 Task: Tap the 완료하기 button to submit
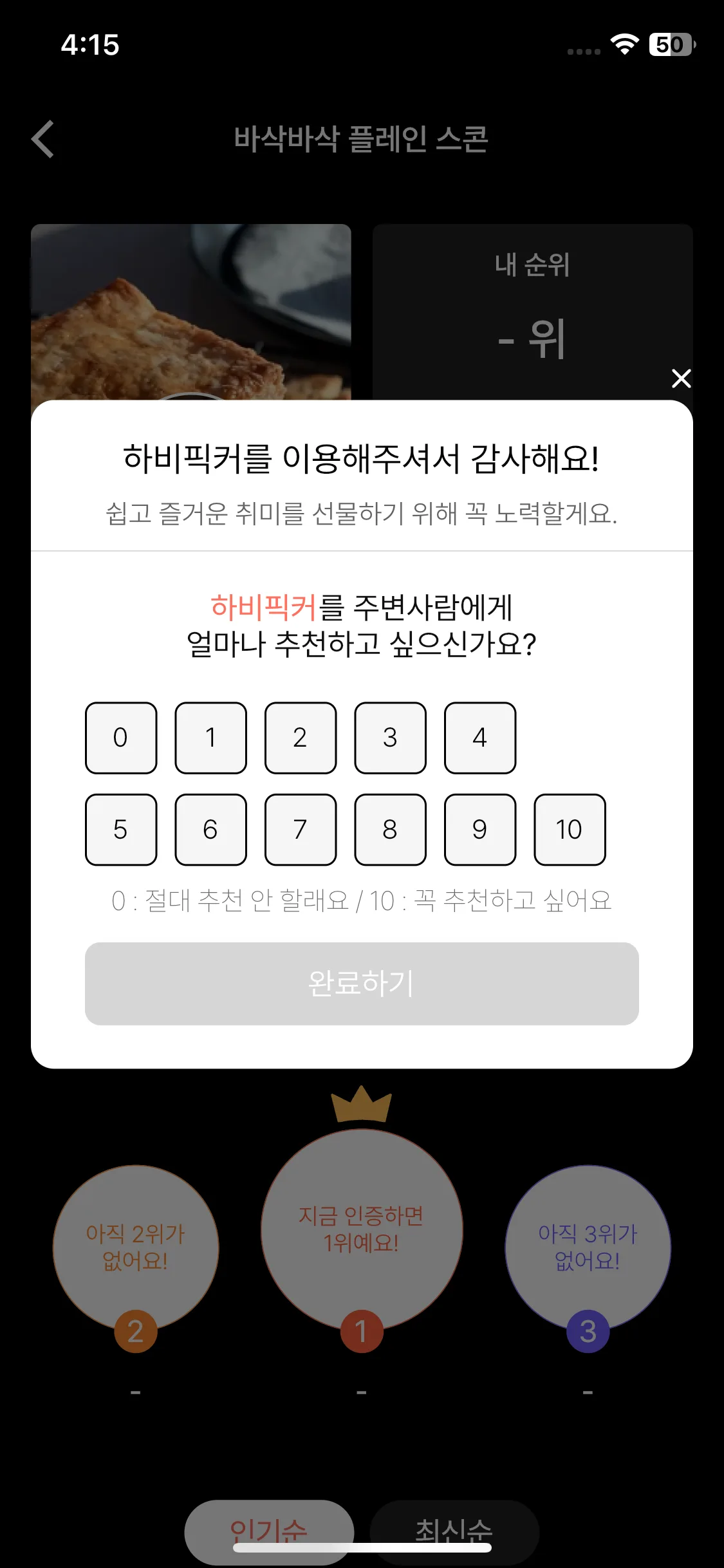[x=362, y=984]
